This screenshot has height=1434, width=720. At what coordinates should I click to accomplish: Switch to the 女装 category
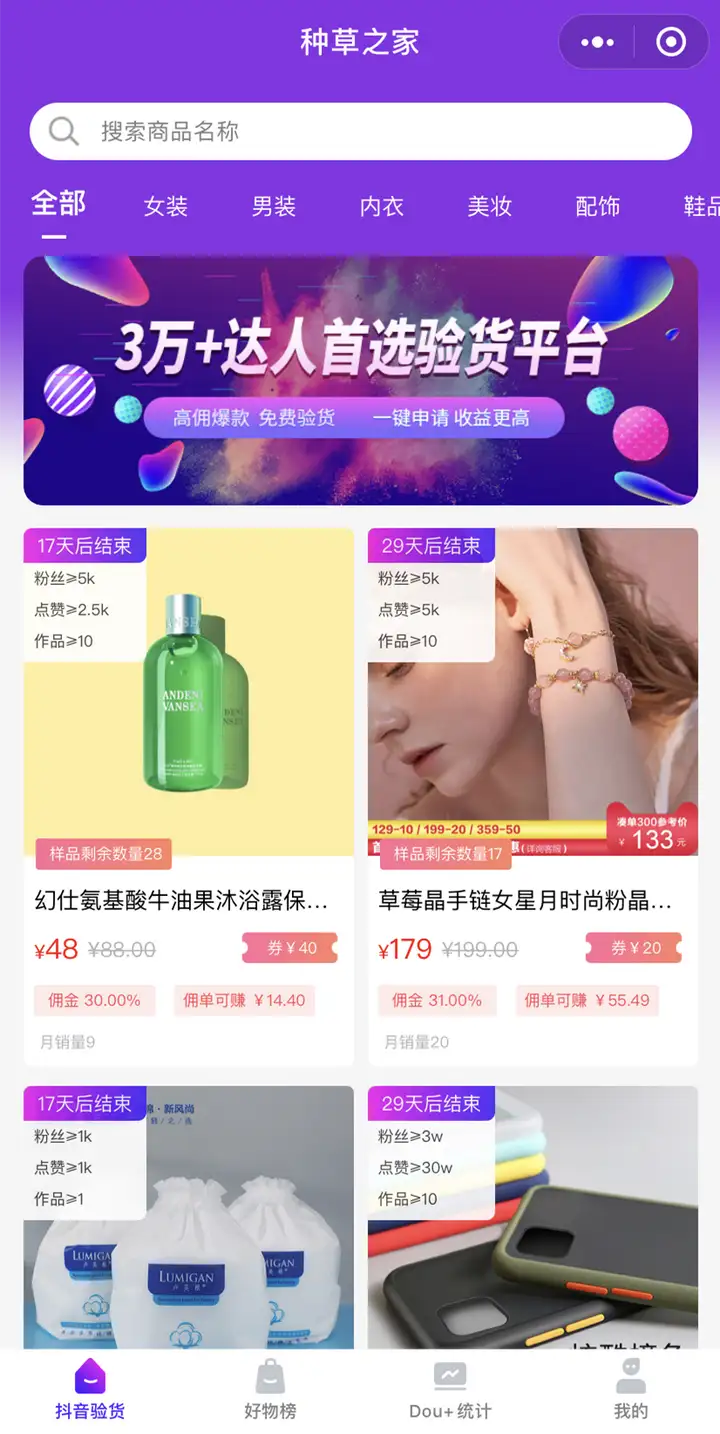[166, 206]
